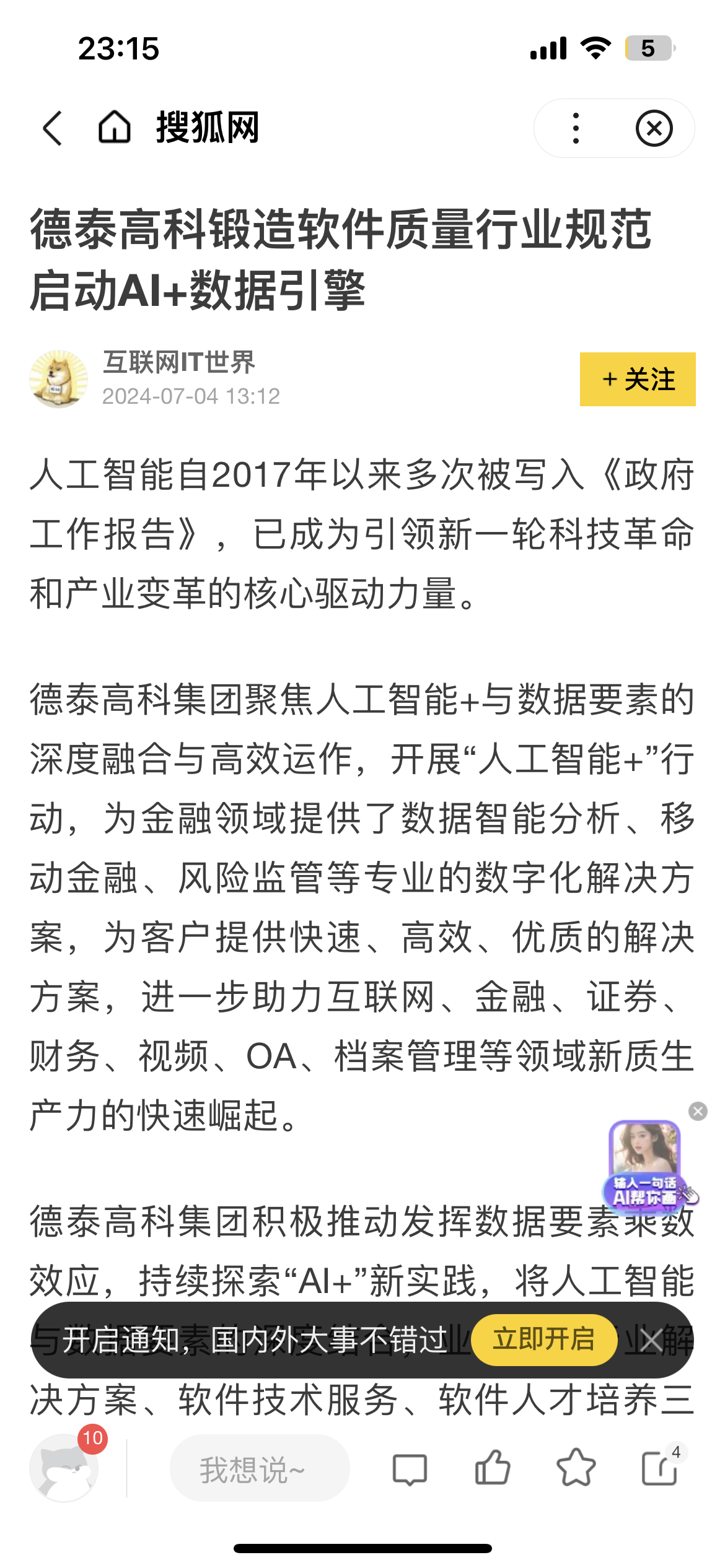Tap the 我想说~ comment field
This screenshot has height=1568, width=725.
pos(260,1468)
